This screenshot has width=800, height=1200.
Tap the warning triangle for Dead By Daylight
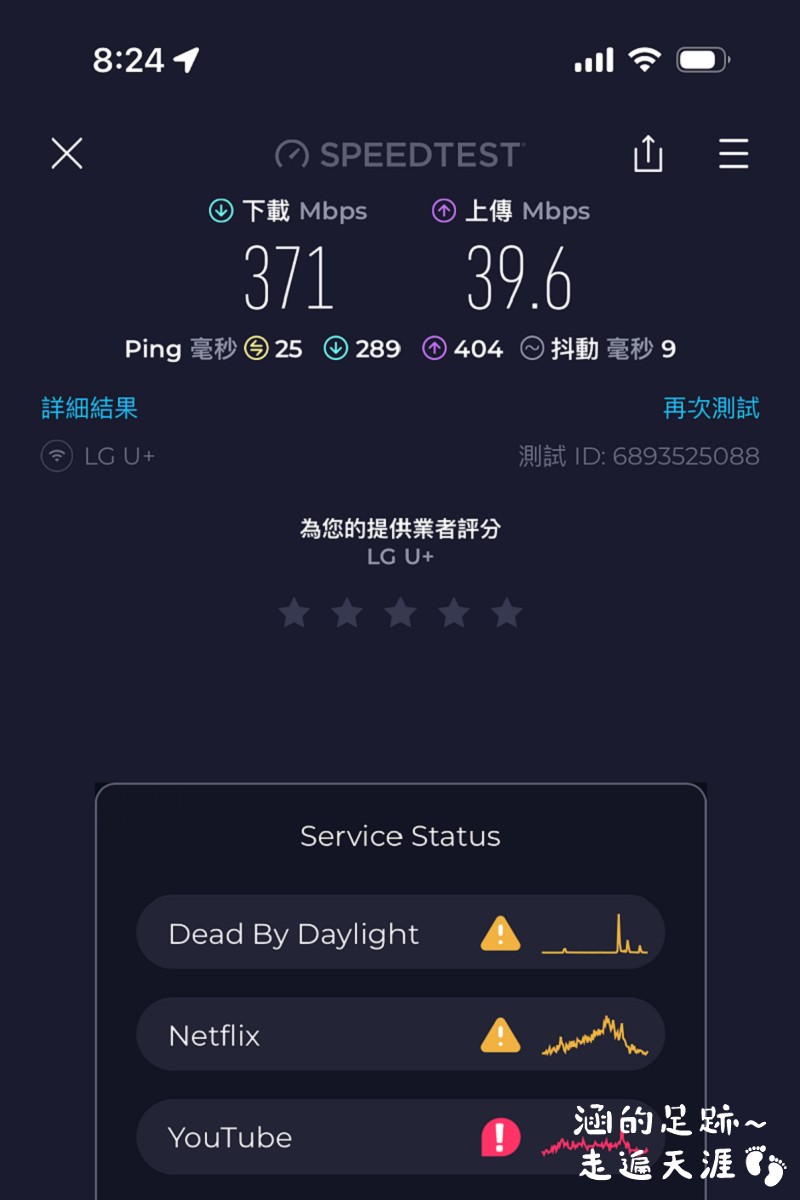(x=499, y=932)
